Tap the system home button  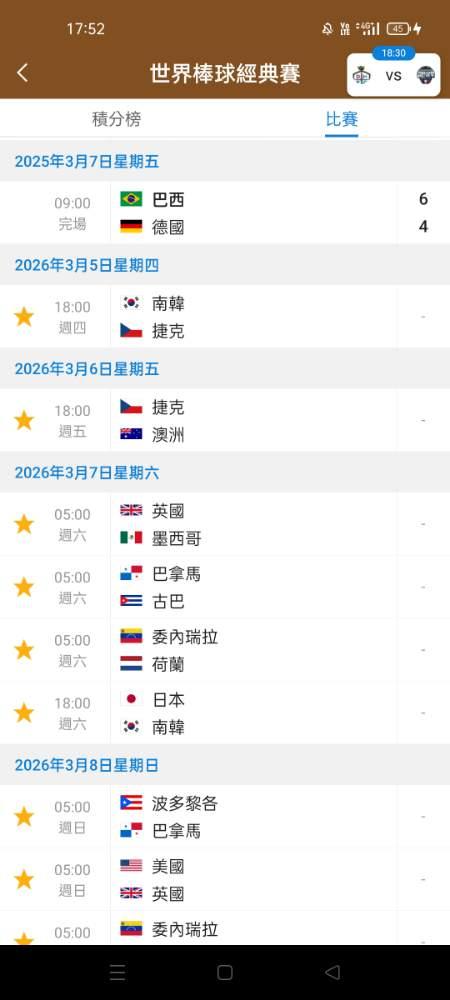click(224, 972)
